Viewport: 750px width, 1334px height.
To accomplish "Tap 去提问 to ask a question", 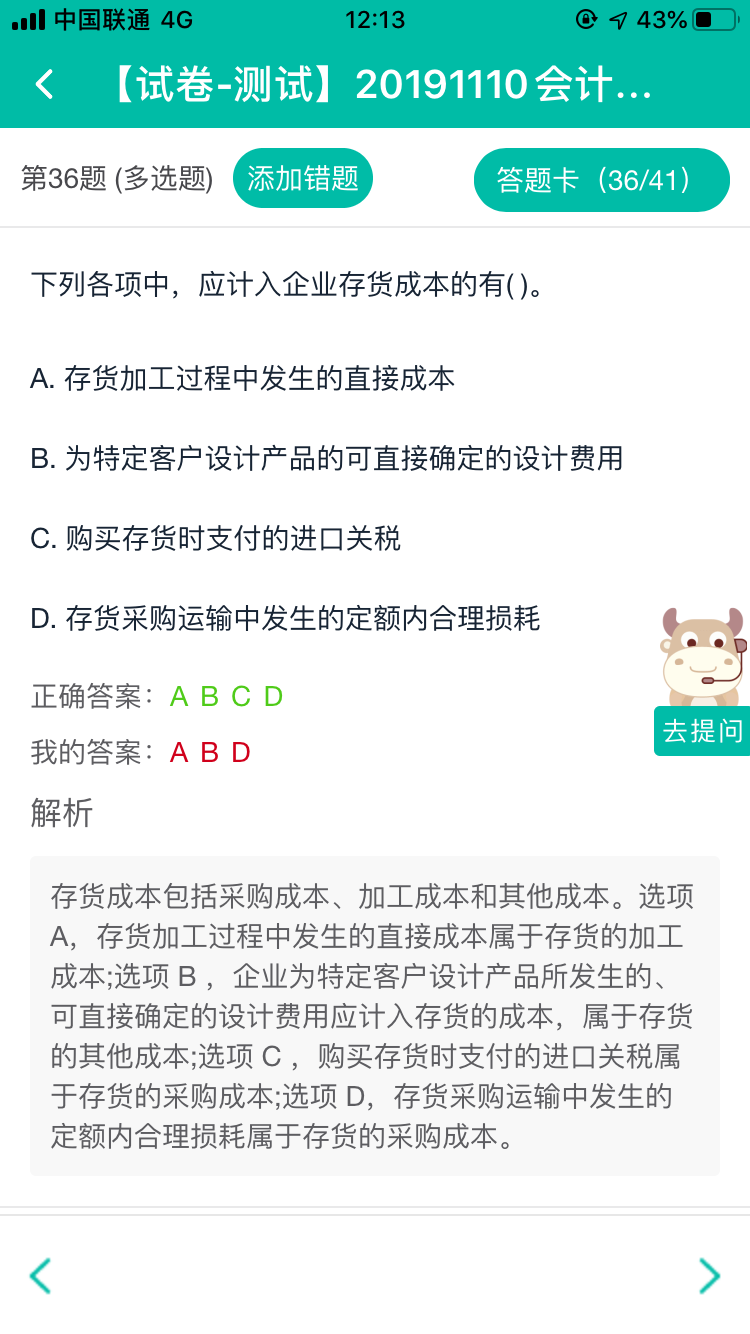I will pos(702,731).
